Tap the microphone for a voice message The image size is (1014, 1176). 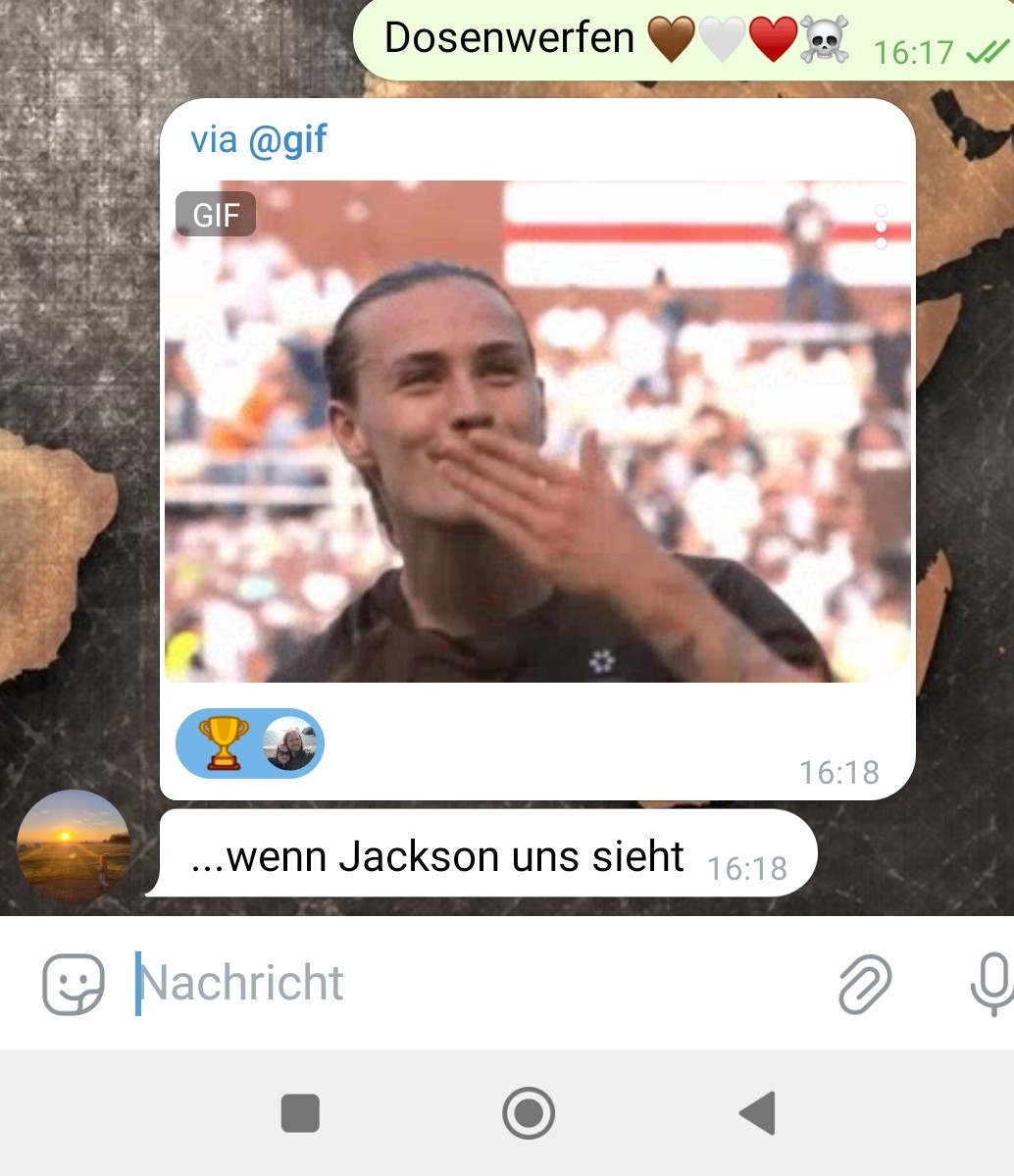[x=990, y=983]
